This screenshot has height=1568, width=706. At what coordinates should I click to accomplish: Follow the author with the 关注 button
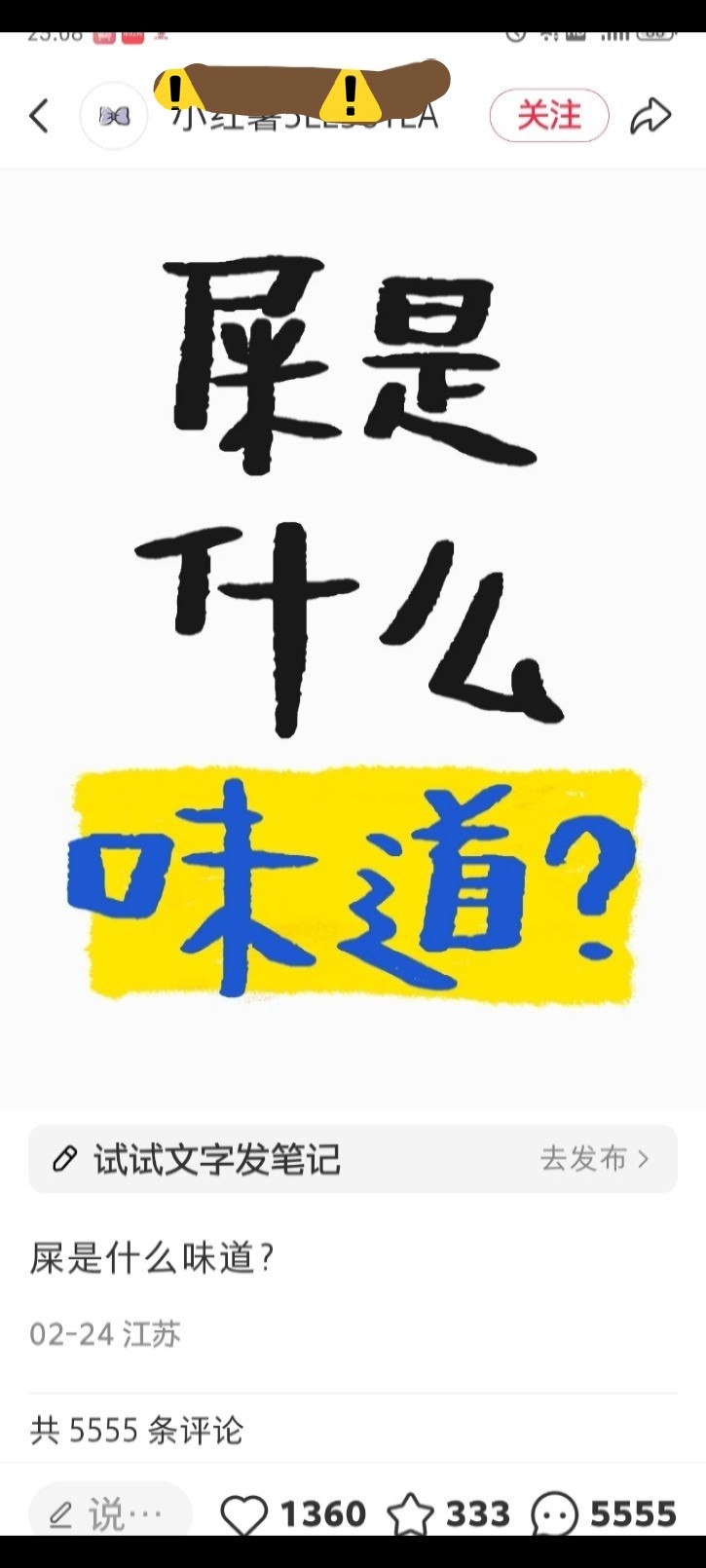click(x=549, y=116)
